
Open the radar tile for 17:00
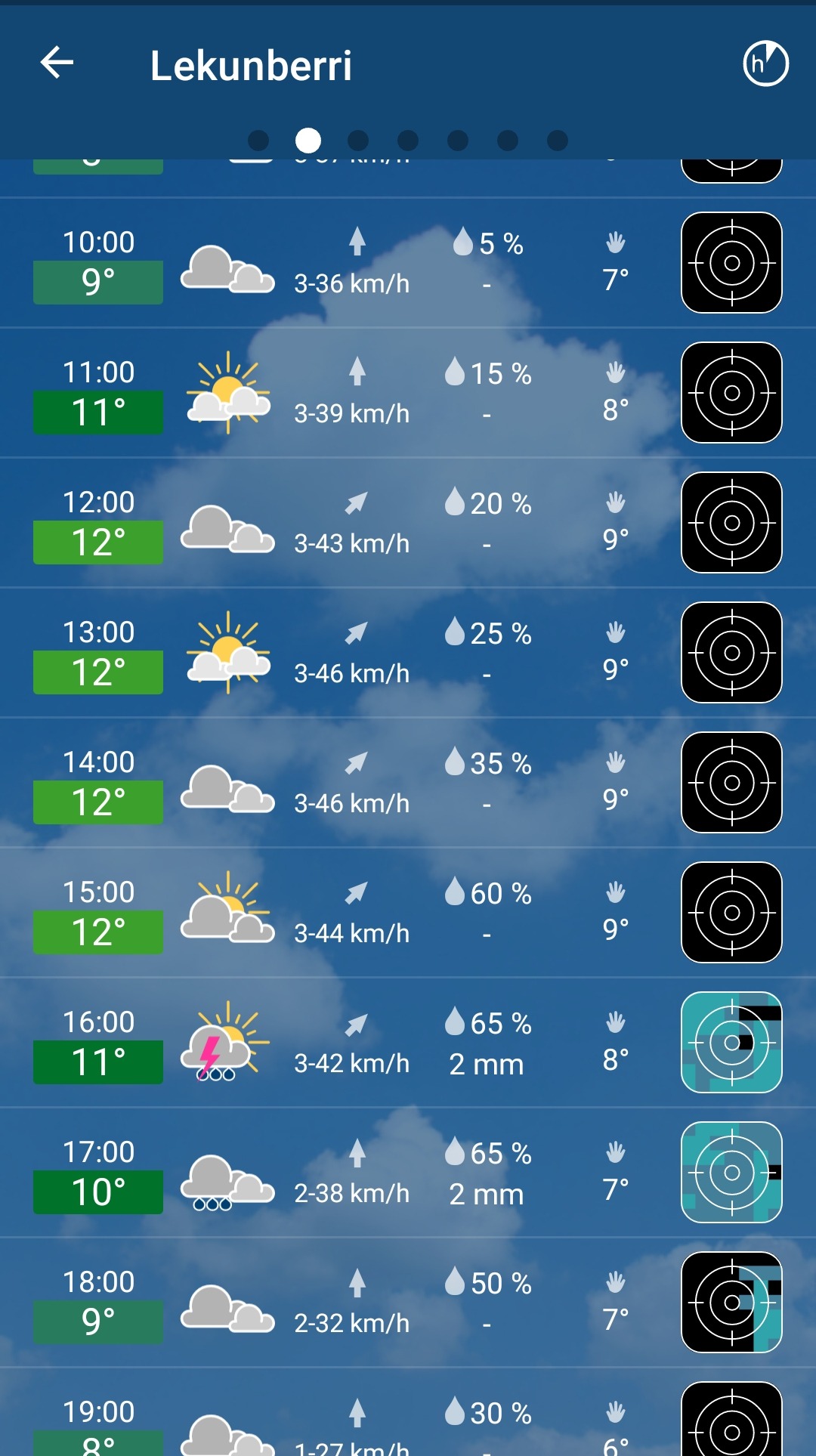coord(731,1173)
